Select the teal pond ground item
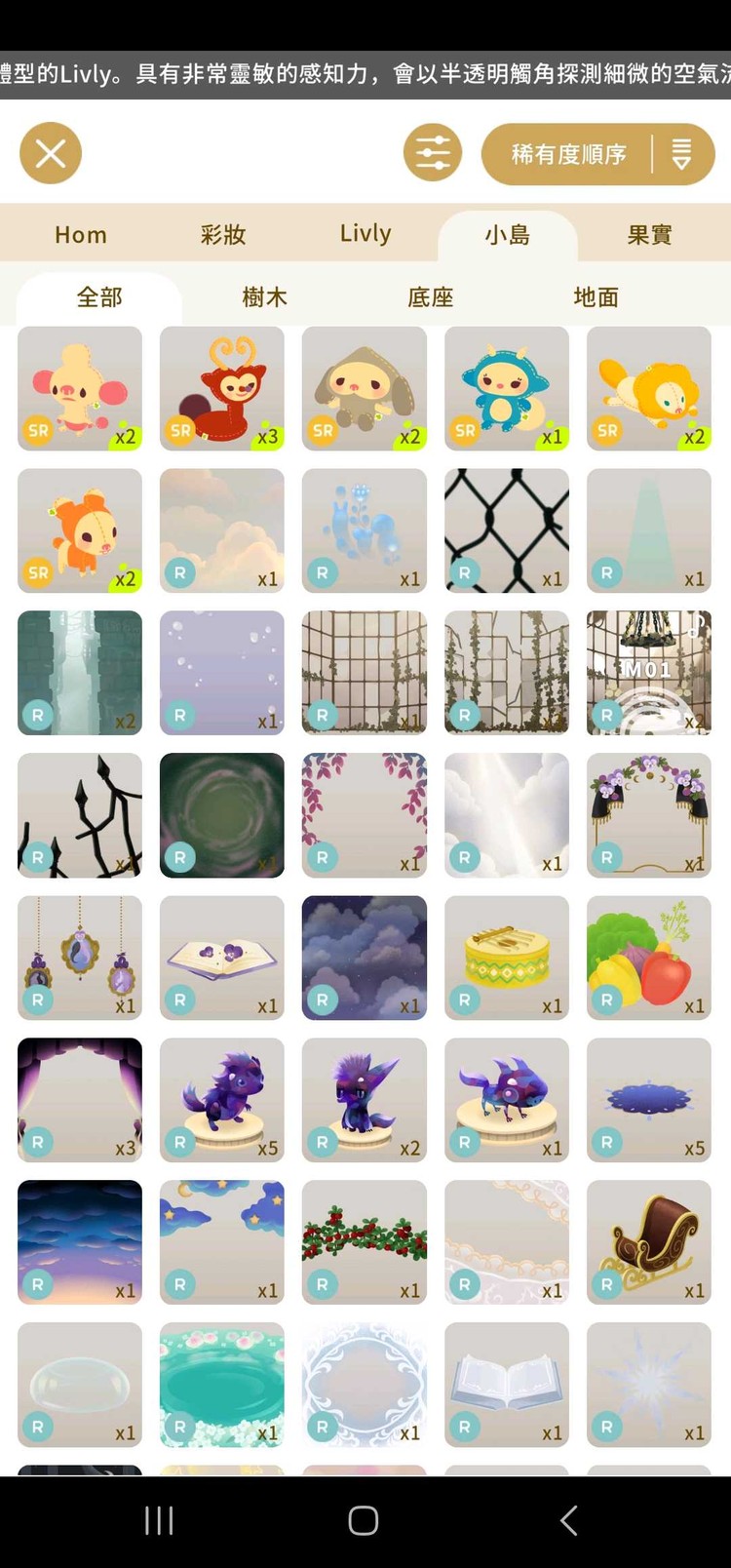731x1568 pixels. (x=222, y=1385)
